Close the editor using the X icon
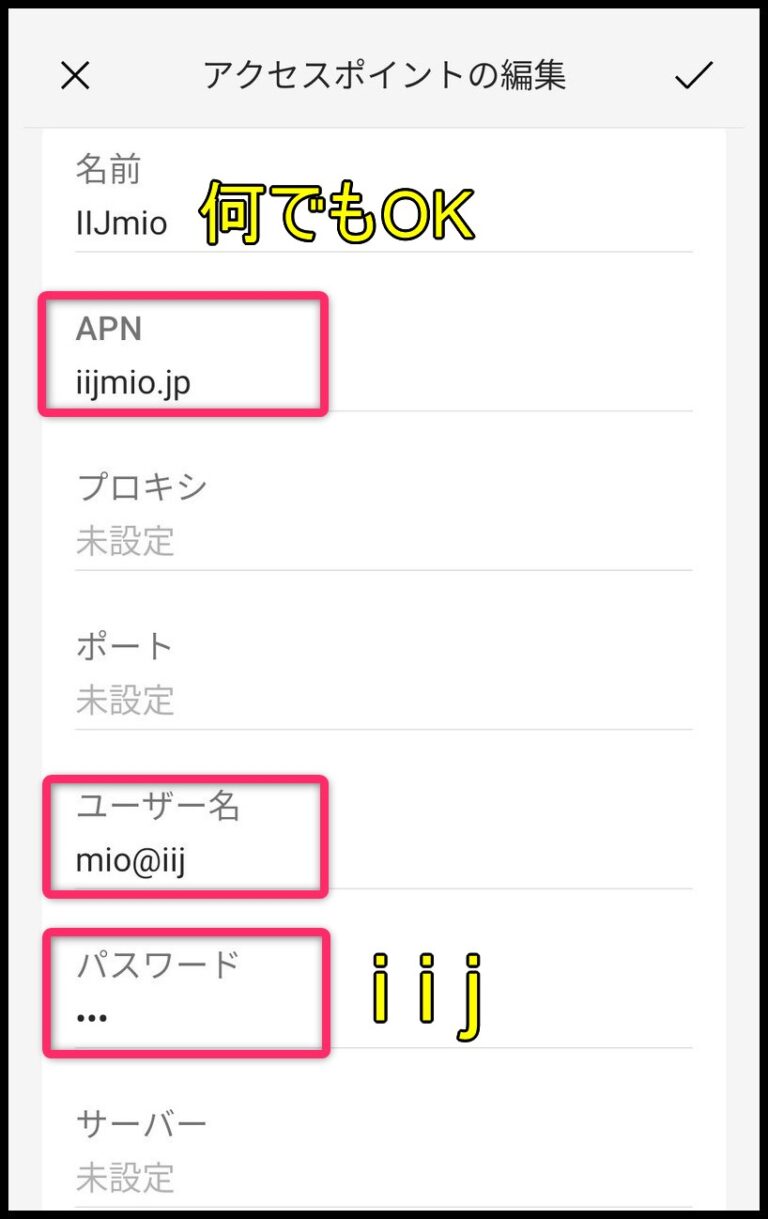 75,75
